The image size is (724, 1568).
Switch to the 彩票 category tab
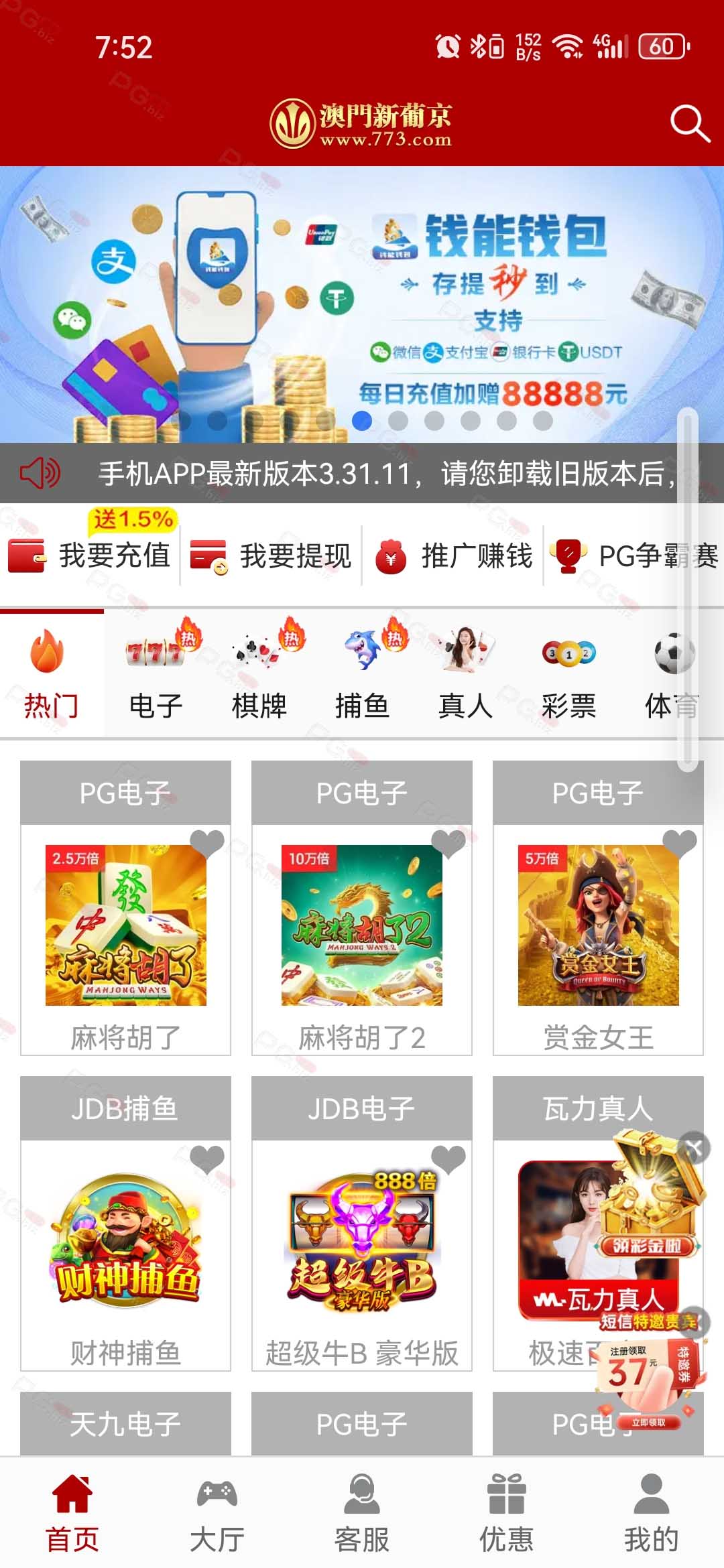click(568, 674)
